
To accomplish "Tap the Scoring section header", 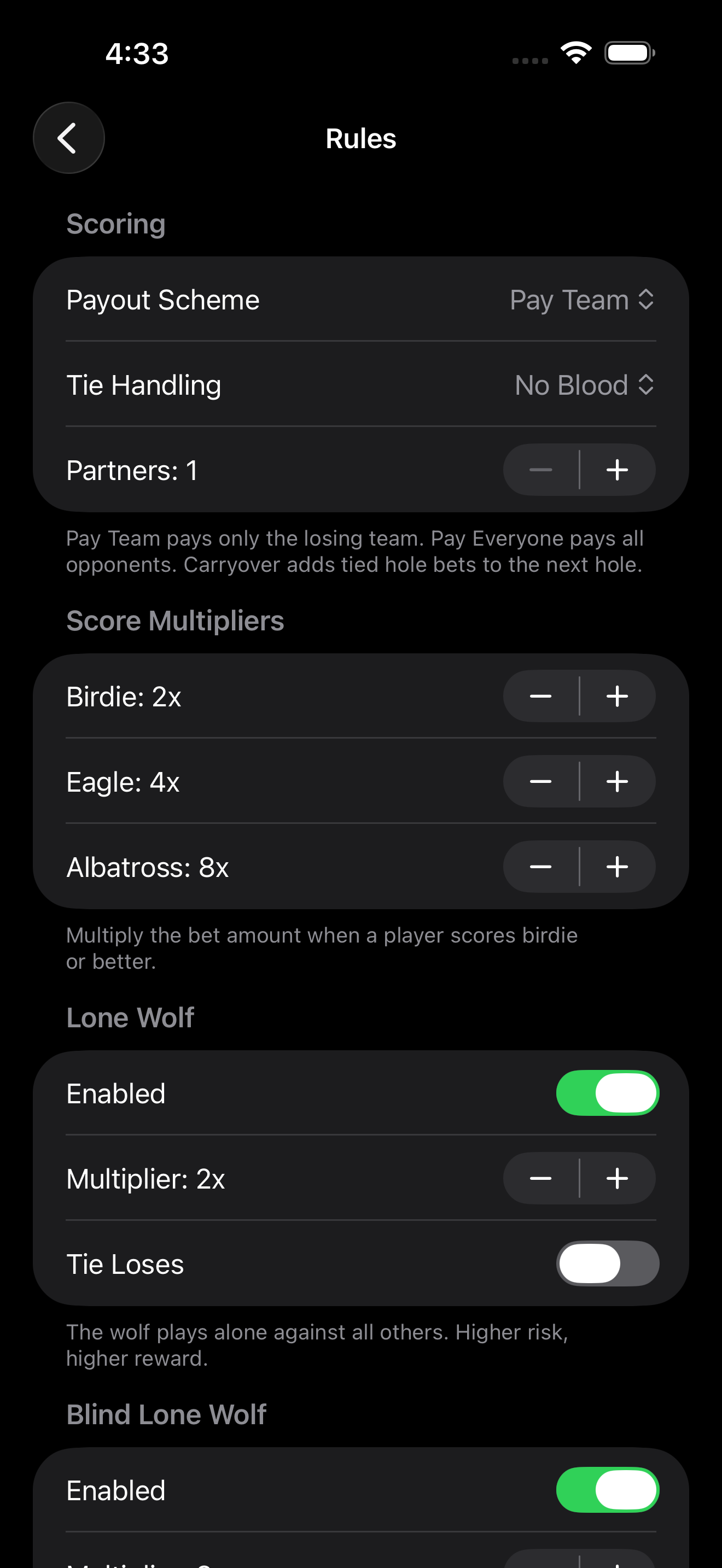I will point(115,224).
